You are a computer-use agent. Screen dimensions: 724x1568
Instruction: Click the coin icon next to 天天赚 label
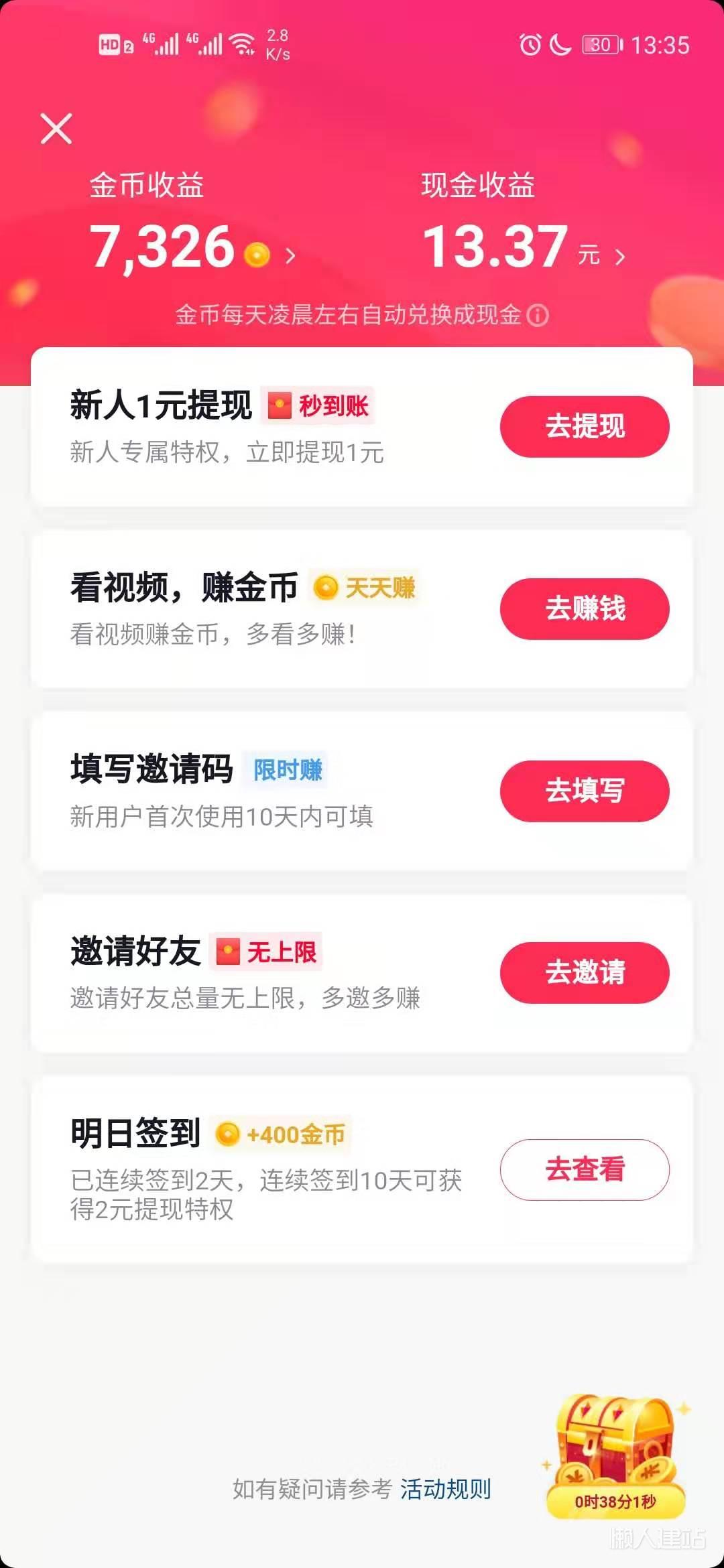coord(325,588)
